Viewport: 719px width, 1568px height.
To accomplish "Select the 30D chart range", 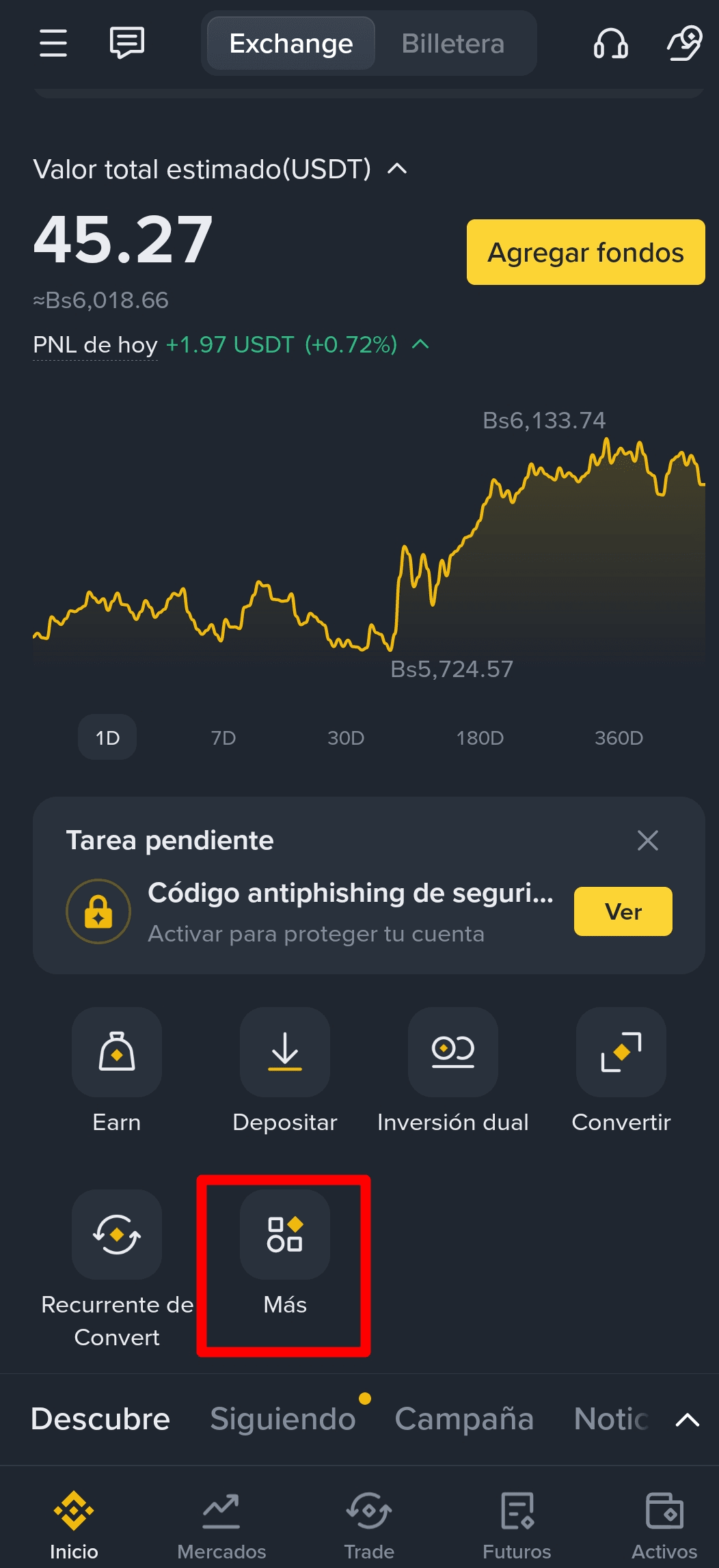I will click(x=346, y=738).
